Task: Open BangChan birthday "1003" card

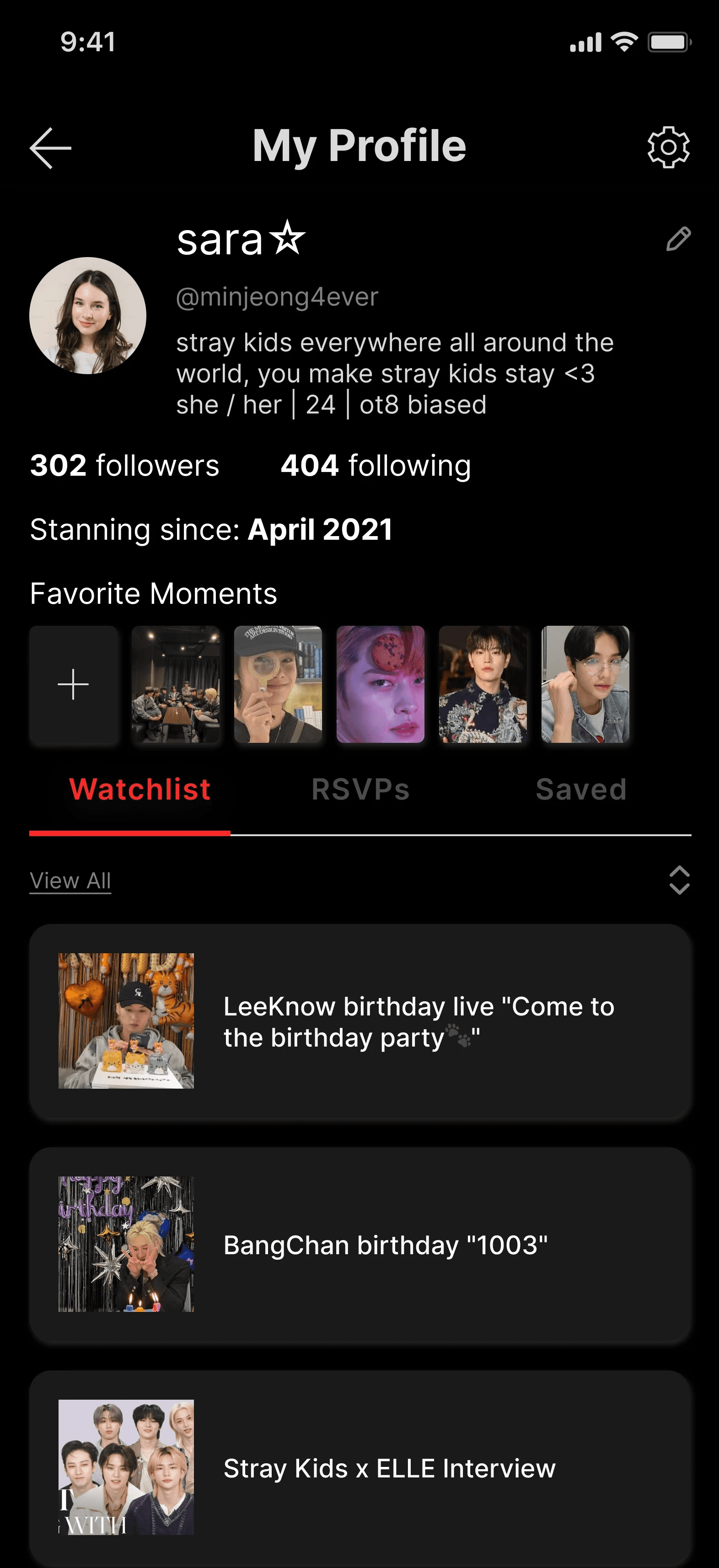Action: (x=359, y=1245)
